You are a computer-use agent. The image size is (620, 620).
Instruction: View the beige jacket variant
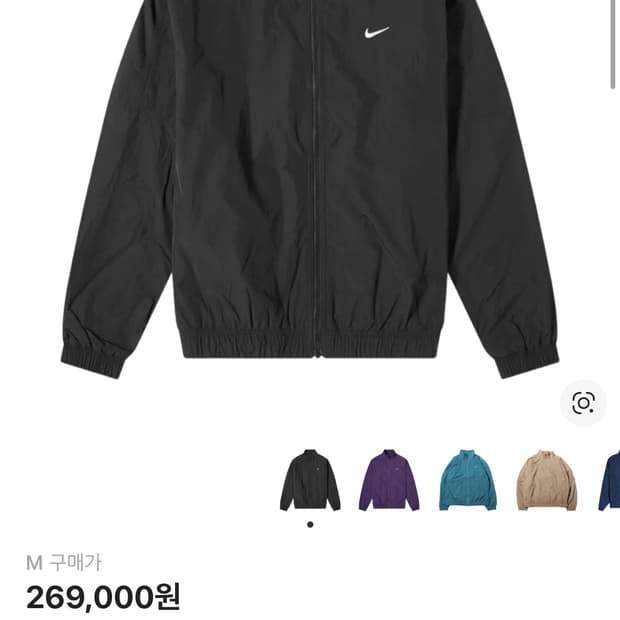547,481
